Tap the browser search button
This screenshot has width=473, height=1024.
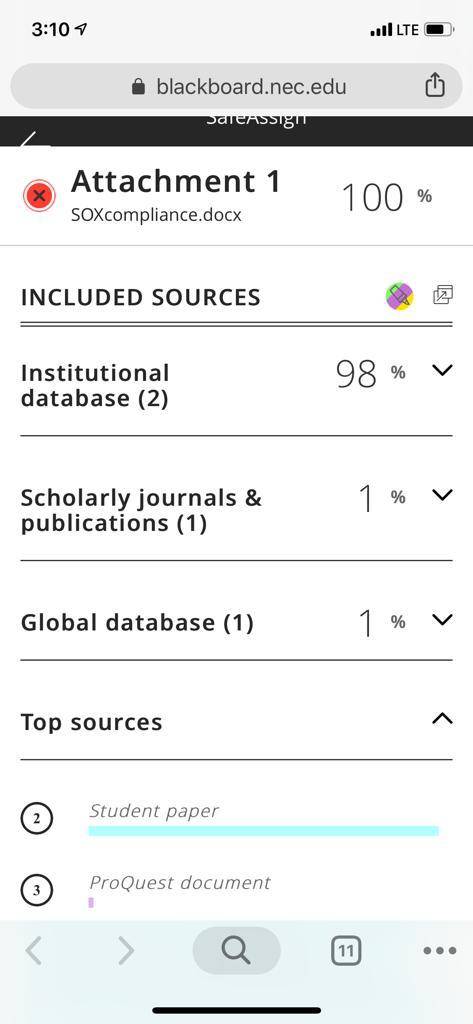point(236,951)
